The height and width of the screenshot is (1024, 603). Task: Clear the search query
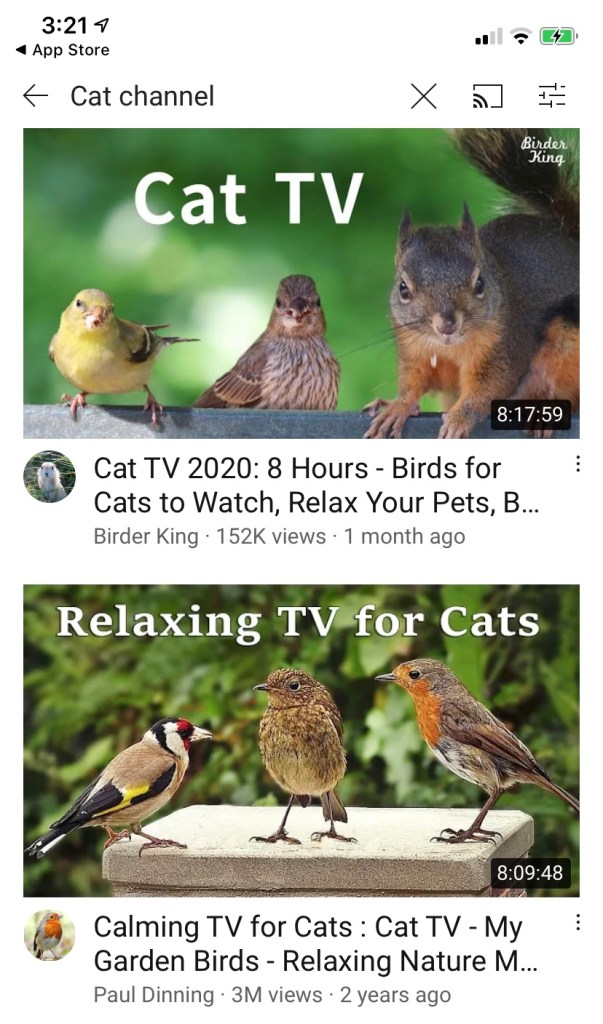tap(424, 96)
